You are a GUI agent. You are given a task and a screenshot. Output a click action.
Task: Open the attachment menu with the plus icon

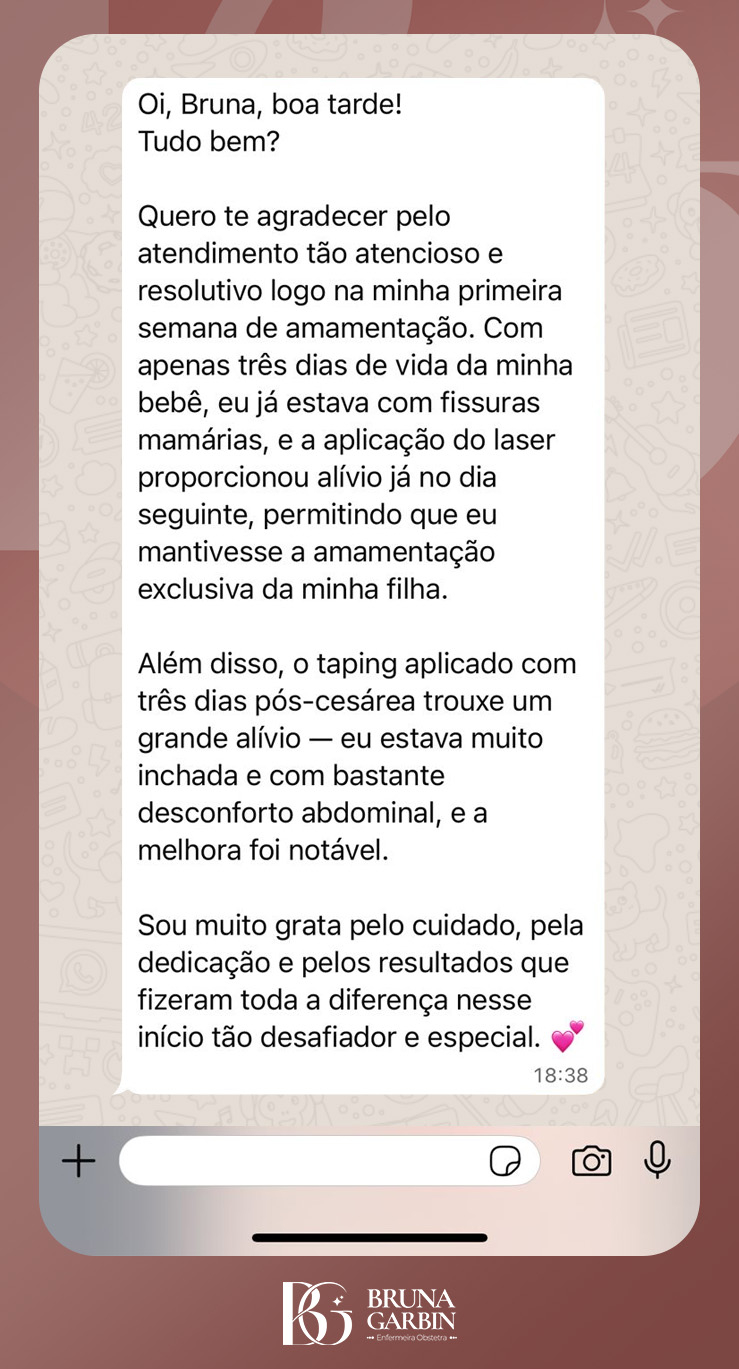pos(78,1161)
